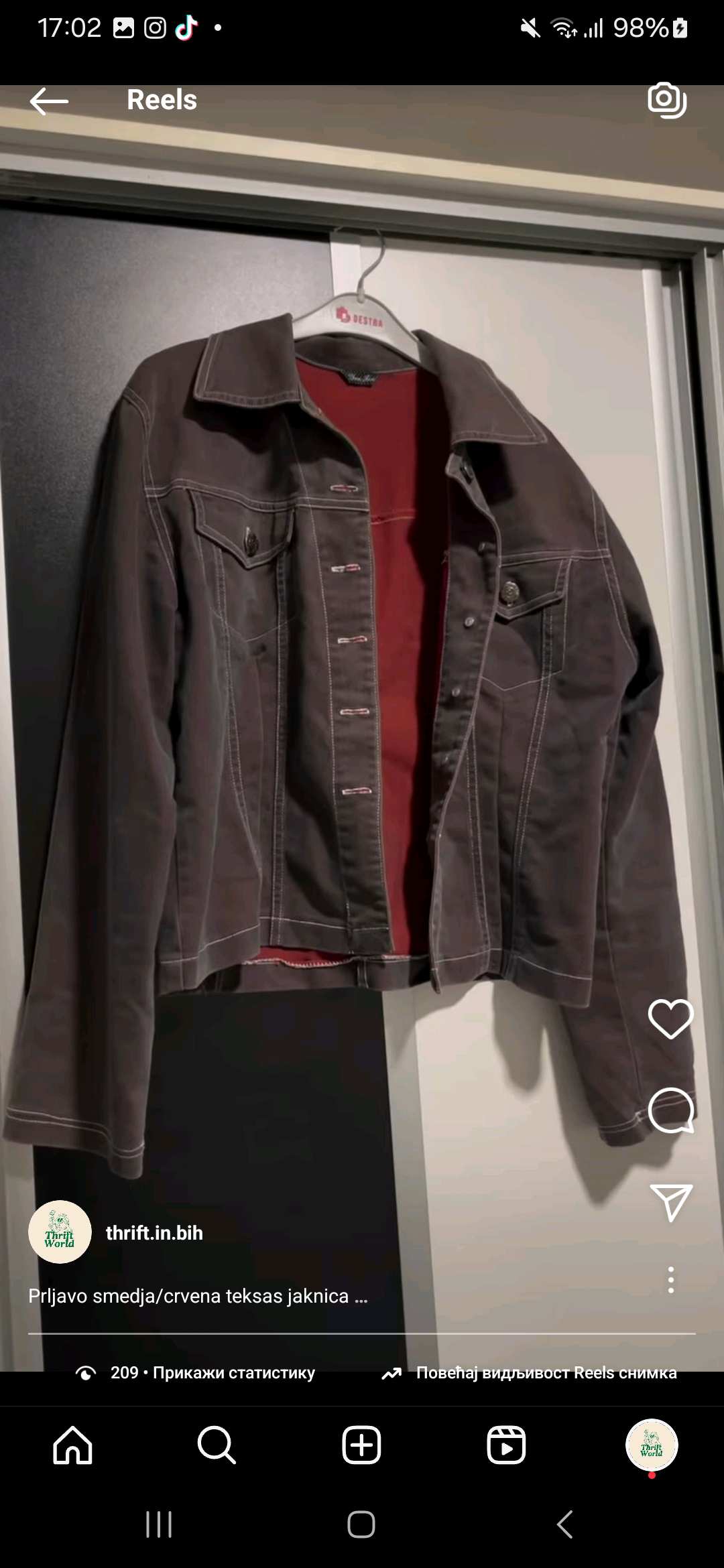
Task: Open the three-dot options menu
Action: [670, 1280]
